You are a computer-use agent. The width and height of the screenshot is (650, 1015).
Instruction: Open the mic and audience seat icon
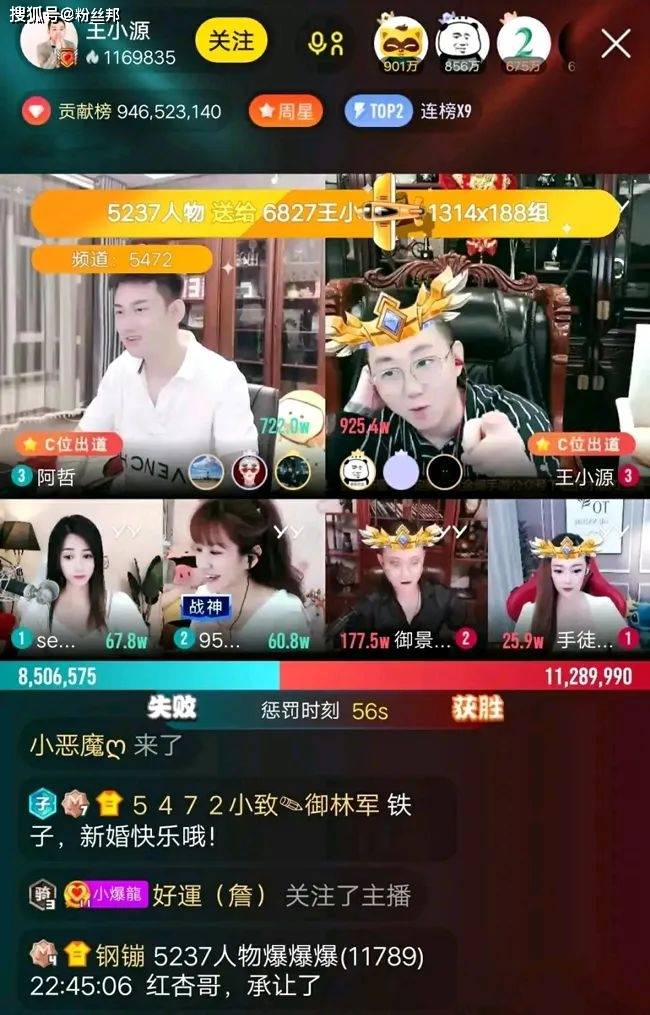point(327,44)
